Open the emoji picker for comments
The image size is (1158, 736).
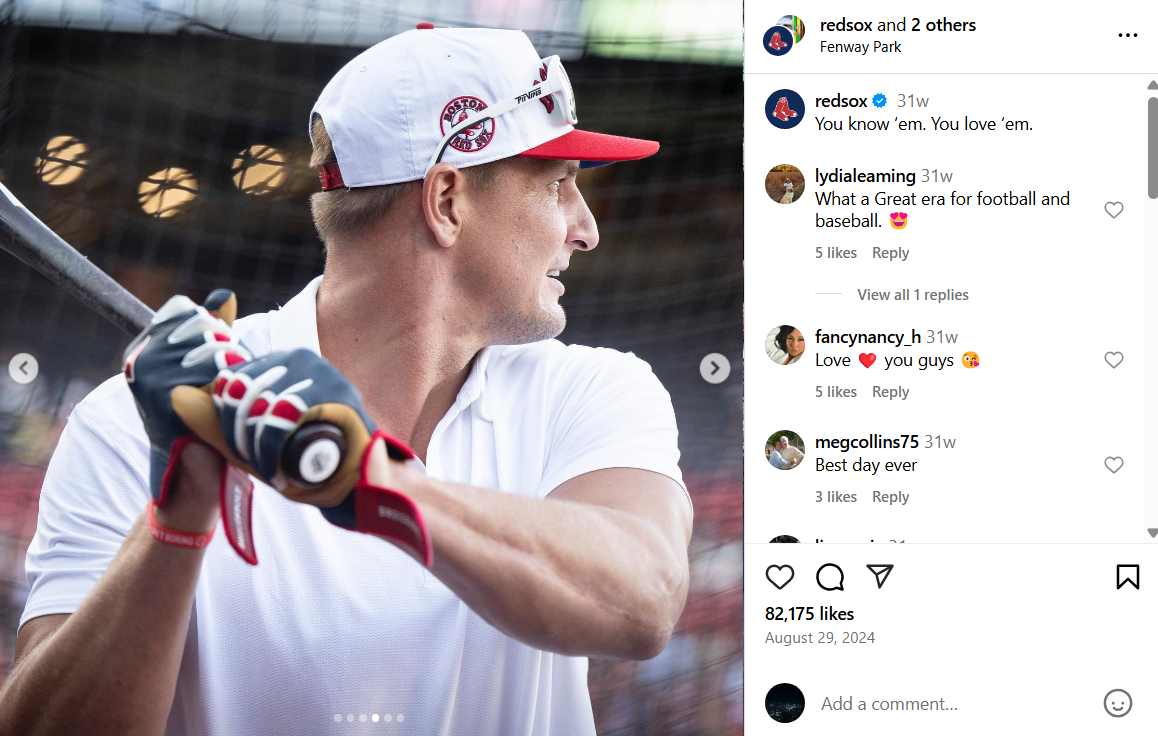1117,703
